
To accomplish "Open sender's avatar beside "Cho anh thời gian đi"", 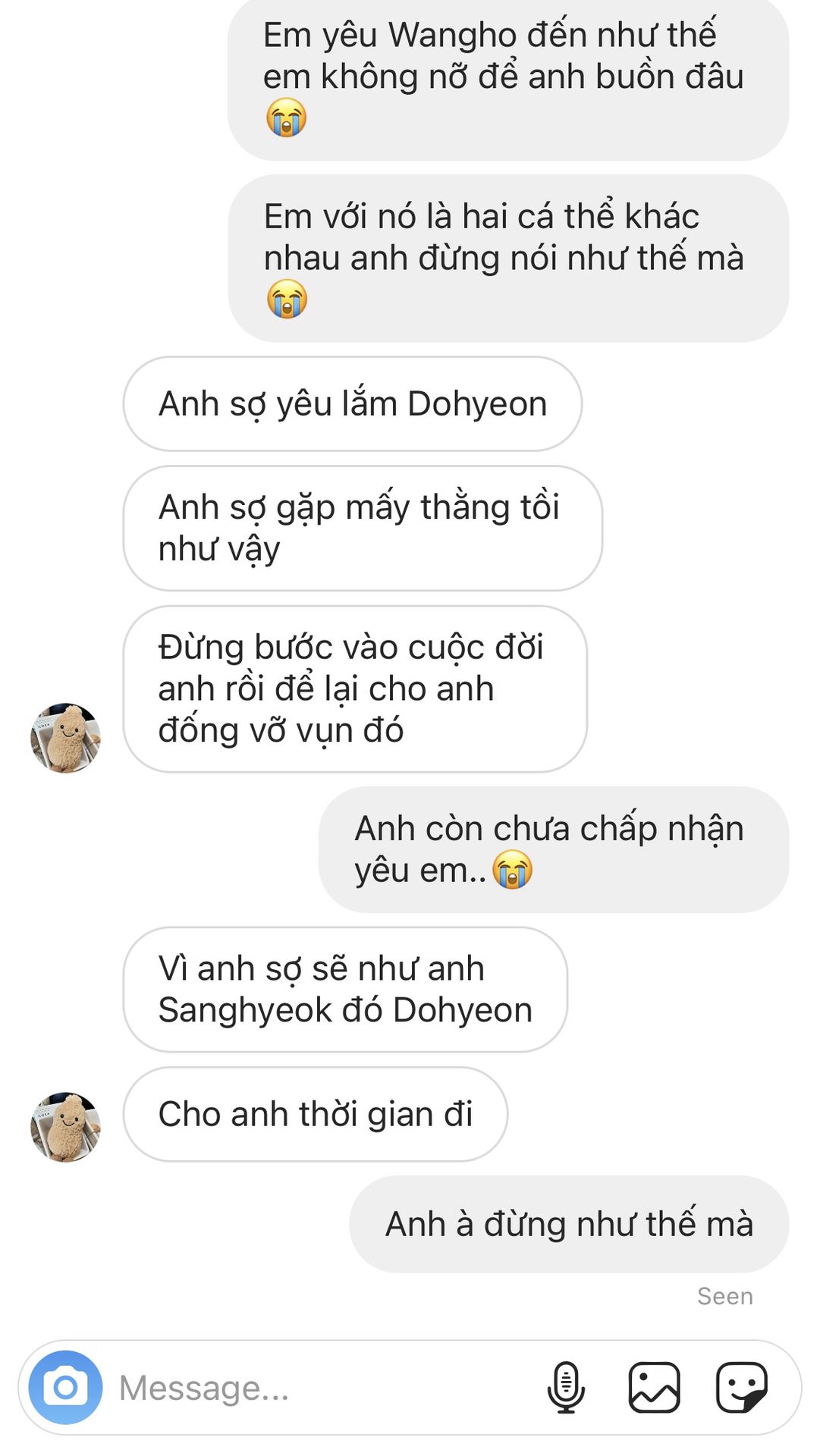I will coord(65,1127).
